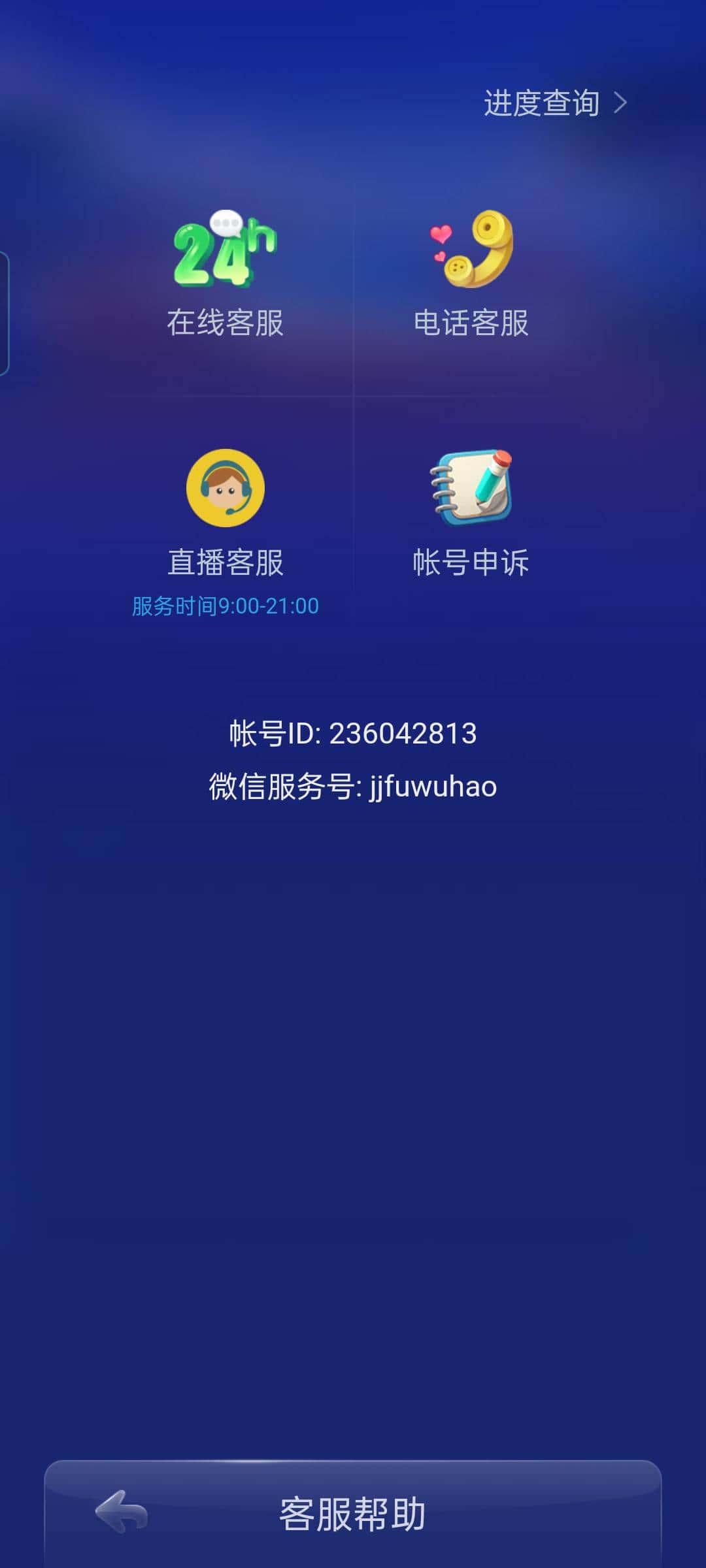Open the 24h online customer service icon
This screenshot has height=1568, width=706.
tap(226, 248)
